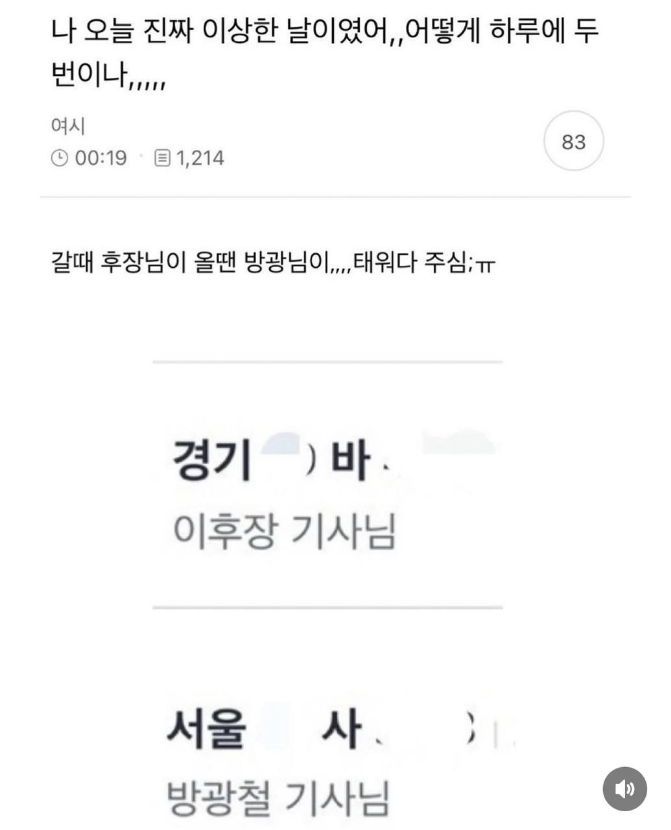Screen dimensions: 671x830
Task: Open the 83 comments bubble
Action: [x=574, y=142]
